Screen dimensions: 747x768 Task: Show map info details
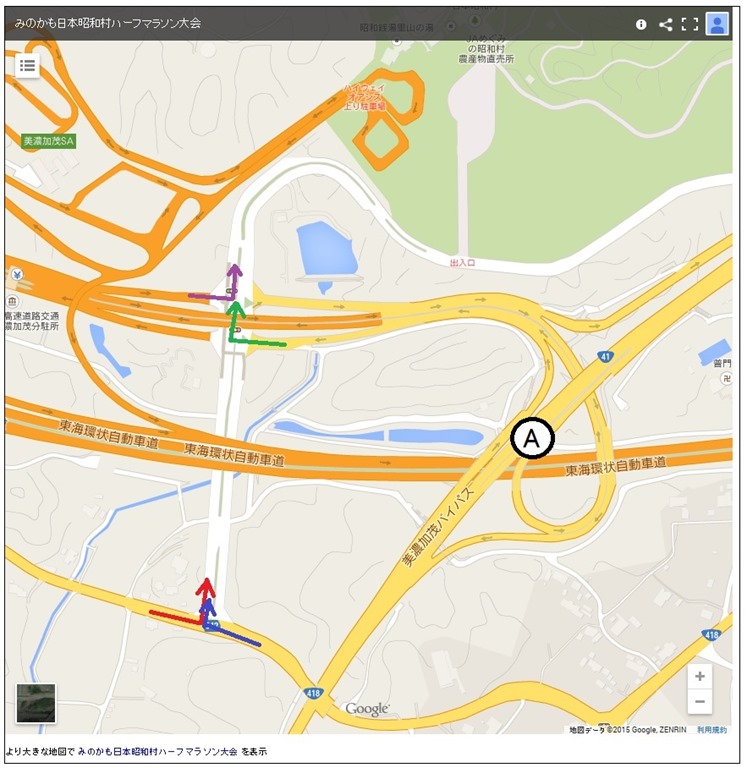coord(641,24)
